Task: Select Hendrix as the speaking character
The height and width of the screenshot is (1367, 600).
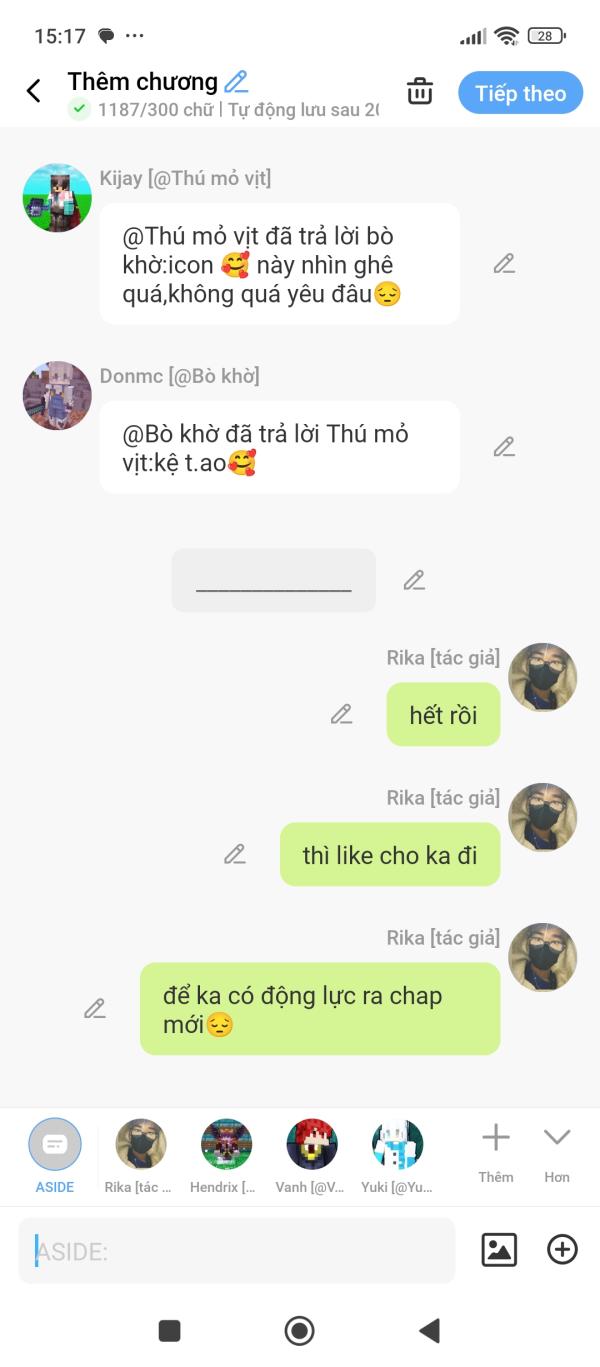Action: 226,1156
